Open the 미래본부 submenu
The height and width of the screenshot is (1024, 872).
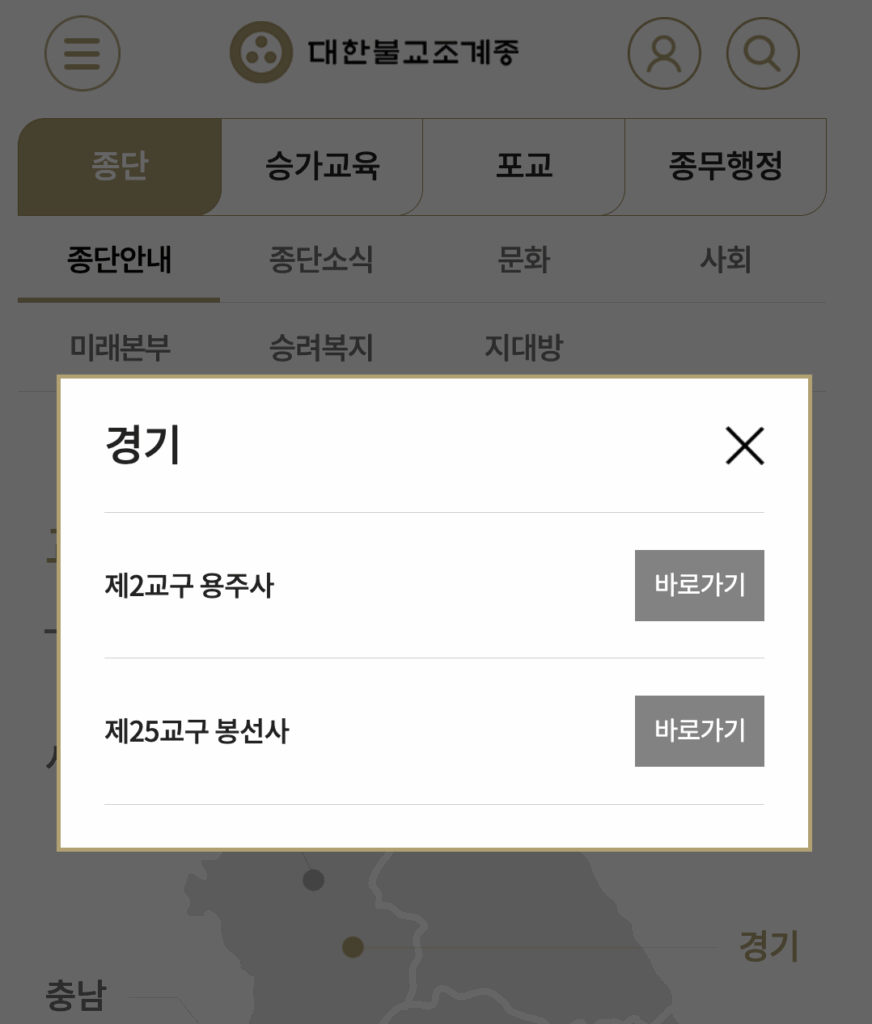tap(120, 348)
